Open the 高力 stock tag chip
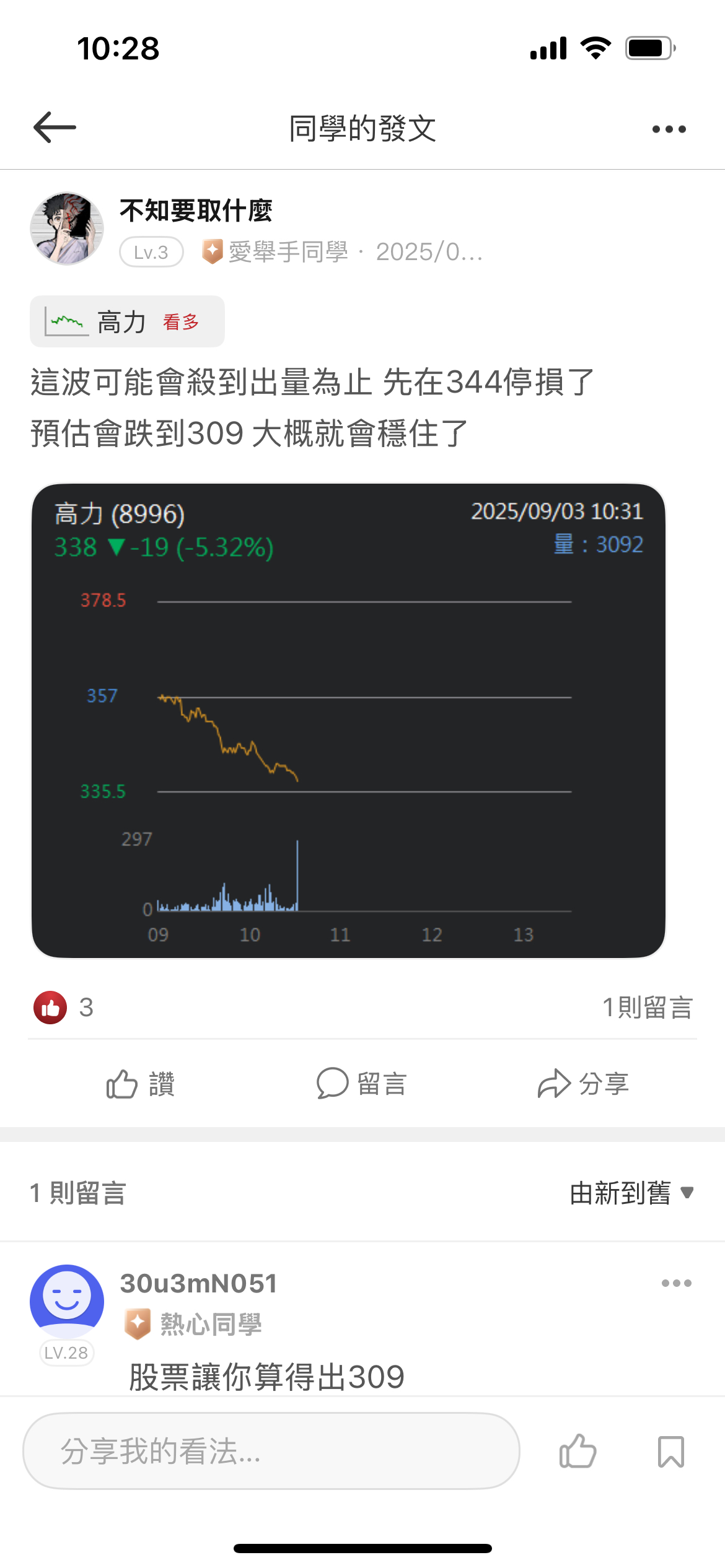This screenshot has height=1568, width=725. click(127, 321)
